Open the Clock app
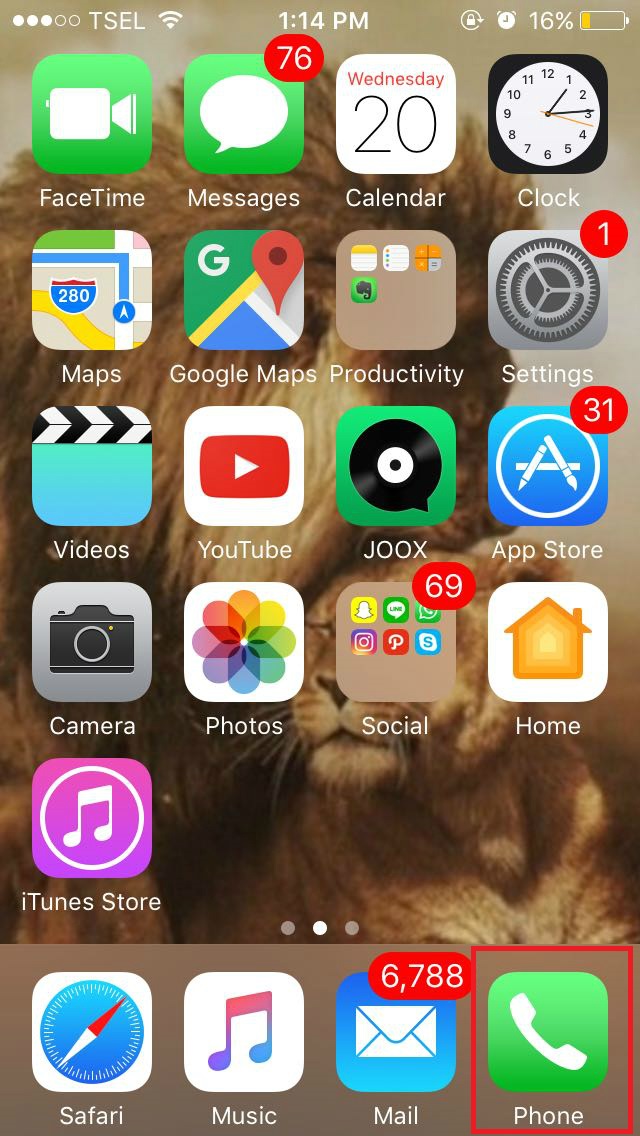This screenshot has width=640, height=1136. [548, 114]
